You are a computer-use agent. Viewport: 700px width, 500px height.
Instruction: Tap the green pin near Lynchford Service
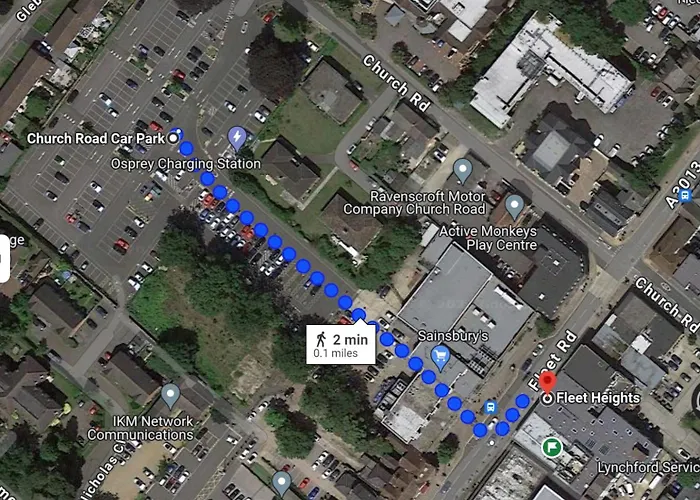[x=551, y=447]
